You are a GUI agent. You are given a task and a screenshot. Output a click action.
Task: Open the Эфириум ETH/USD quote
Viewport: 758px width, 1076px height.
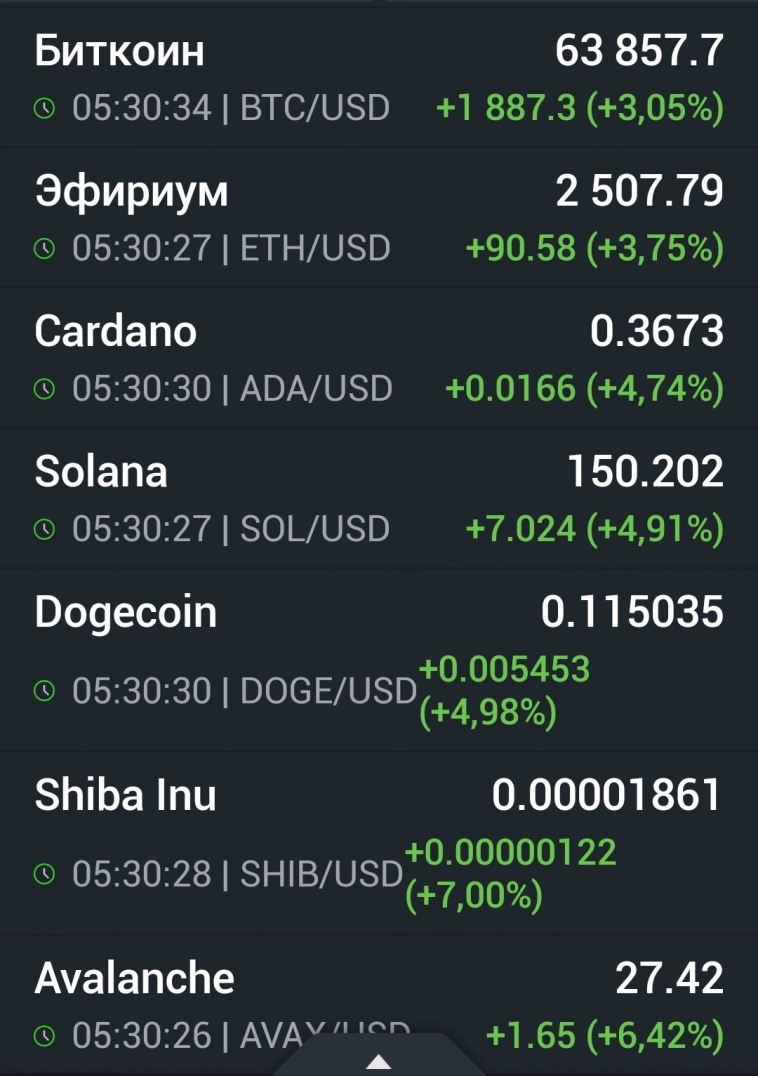point(378,218)
